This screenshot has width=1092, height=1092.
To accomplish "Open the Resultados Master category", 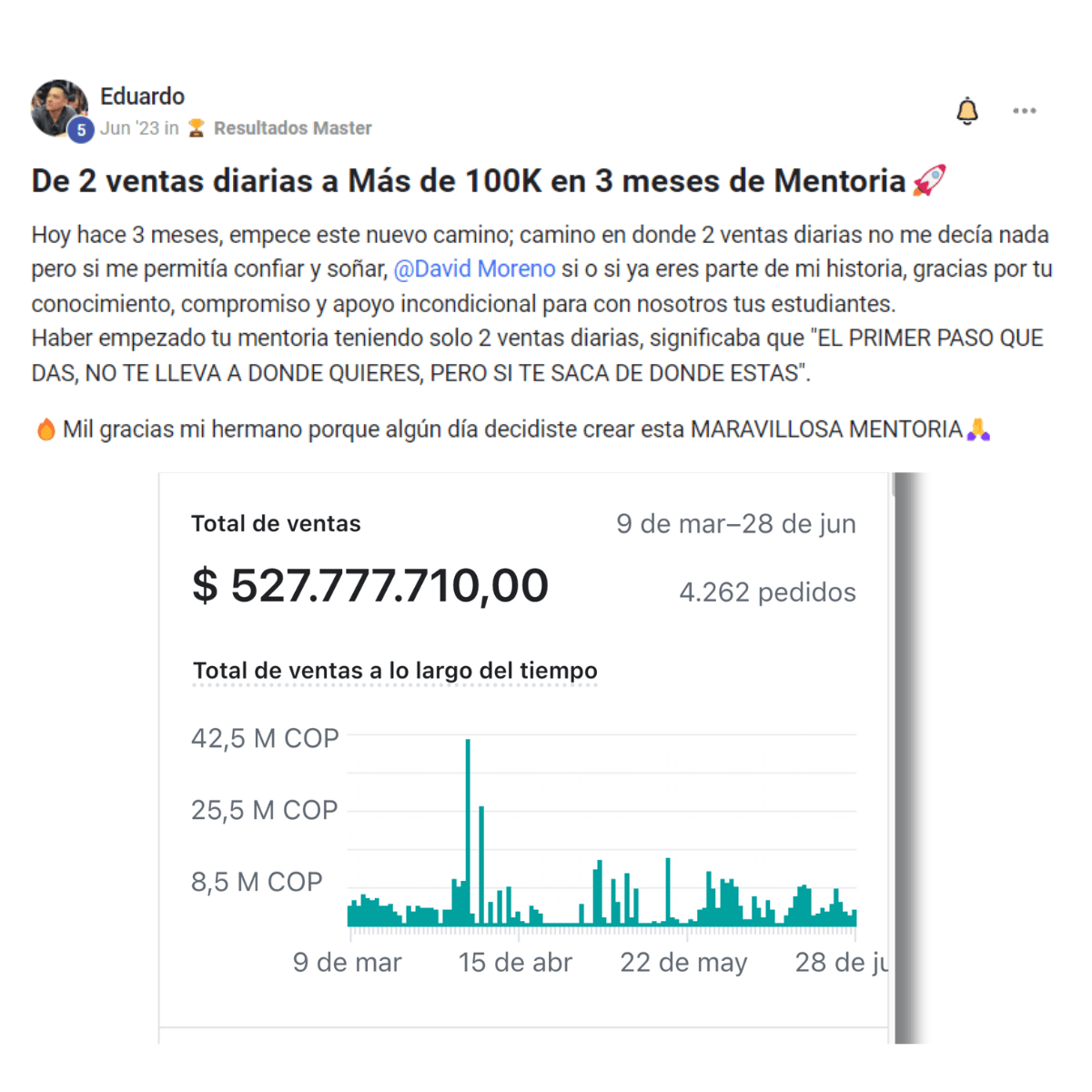I will (x=292, y=128).
